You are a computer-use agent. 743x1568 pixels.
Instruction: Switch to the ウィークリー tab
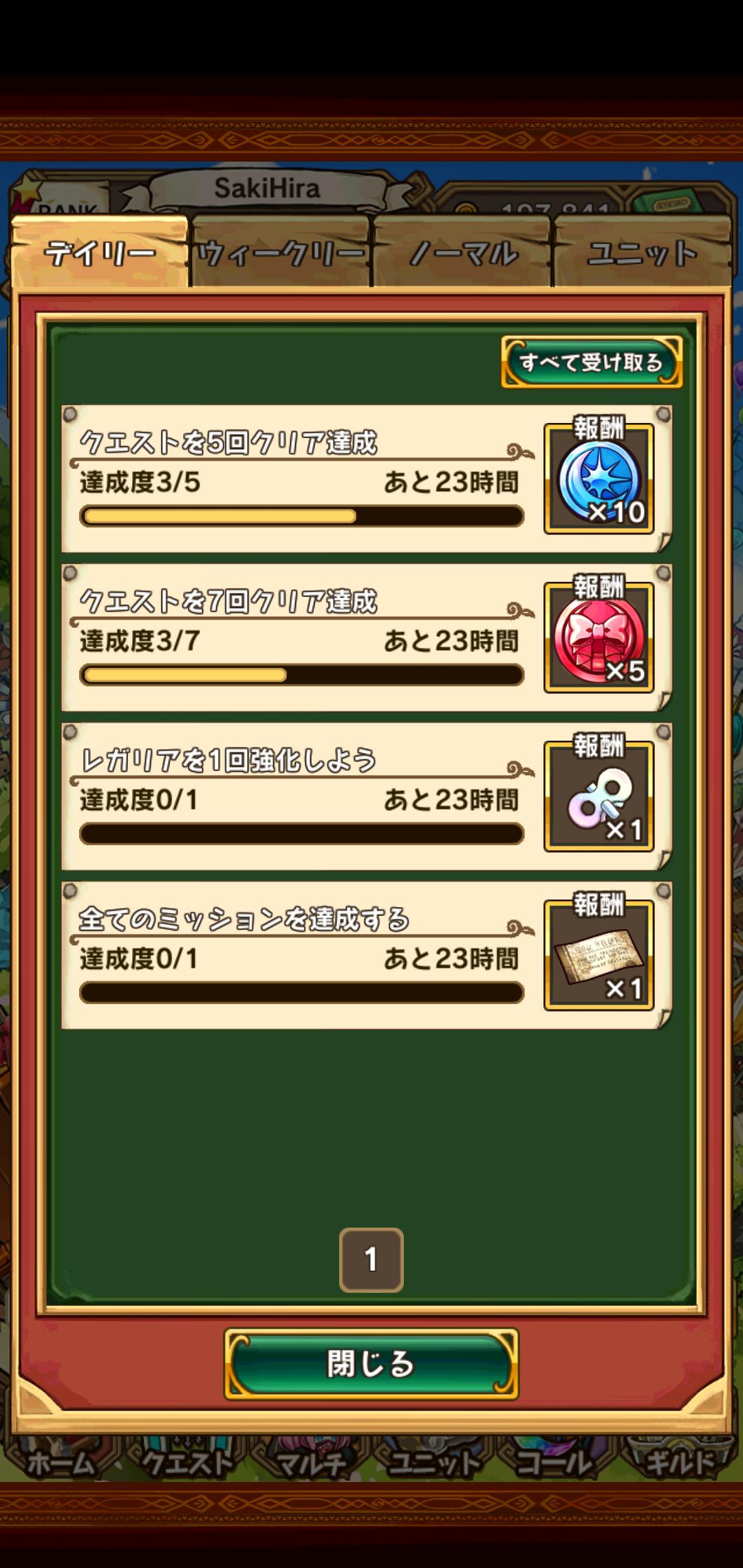[x=281, y=253]
